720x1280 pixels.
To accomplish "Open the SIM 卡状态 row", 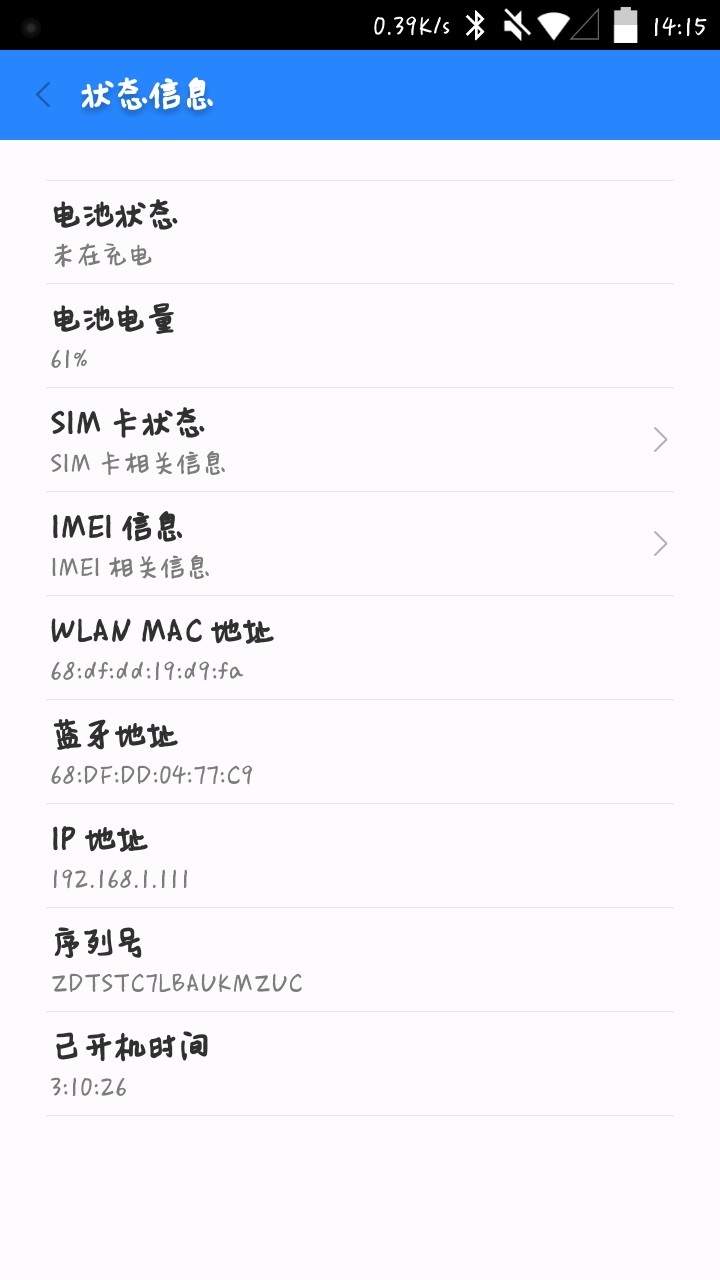I will pos(360,440).
